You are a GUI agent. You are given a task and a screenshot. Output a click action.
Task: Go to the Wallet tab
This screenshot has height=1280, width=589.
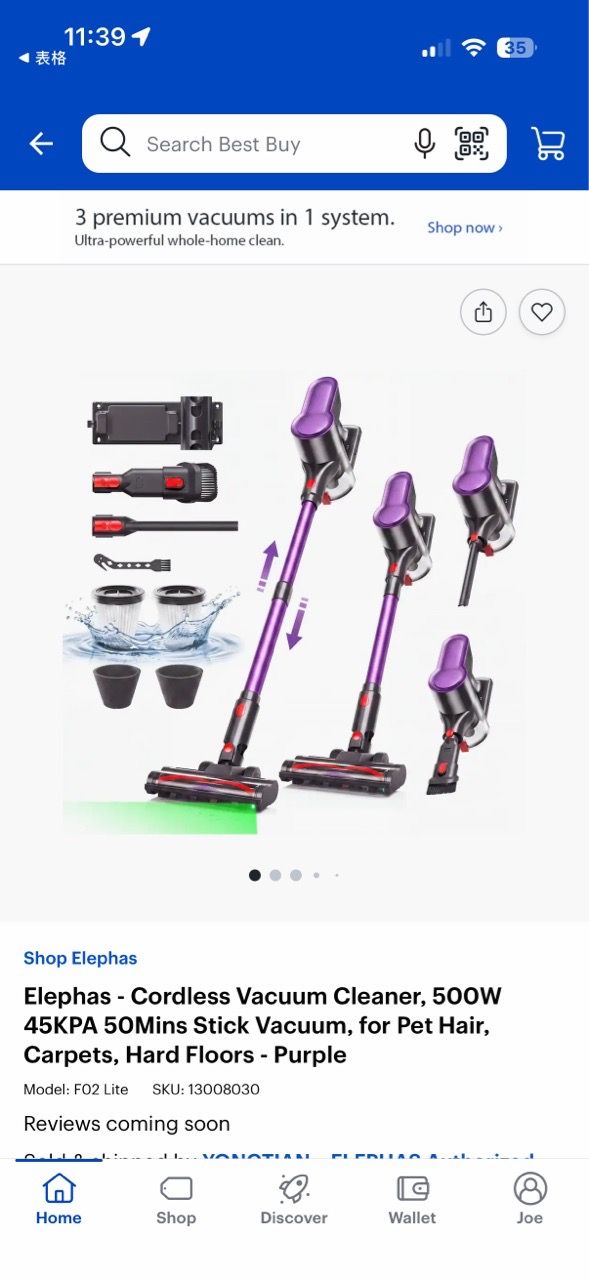[413, 1199]
